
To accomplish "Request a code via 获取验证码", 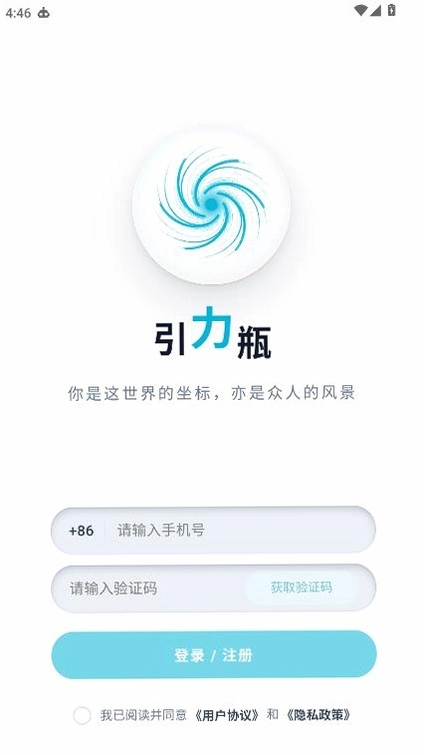I will pyautogui.click(x=301, y=587).
